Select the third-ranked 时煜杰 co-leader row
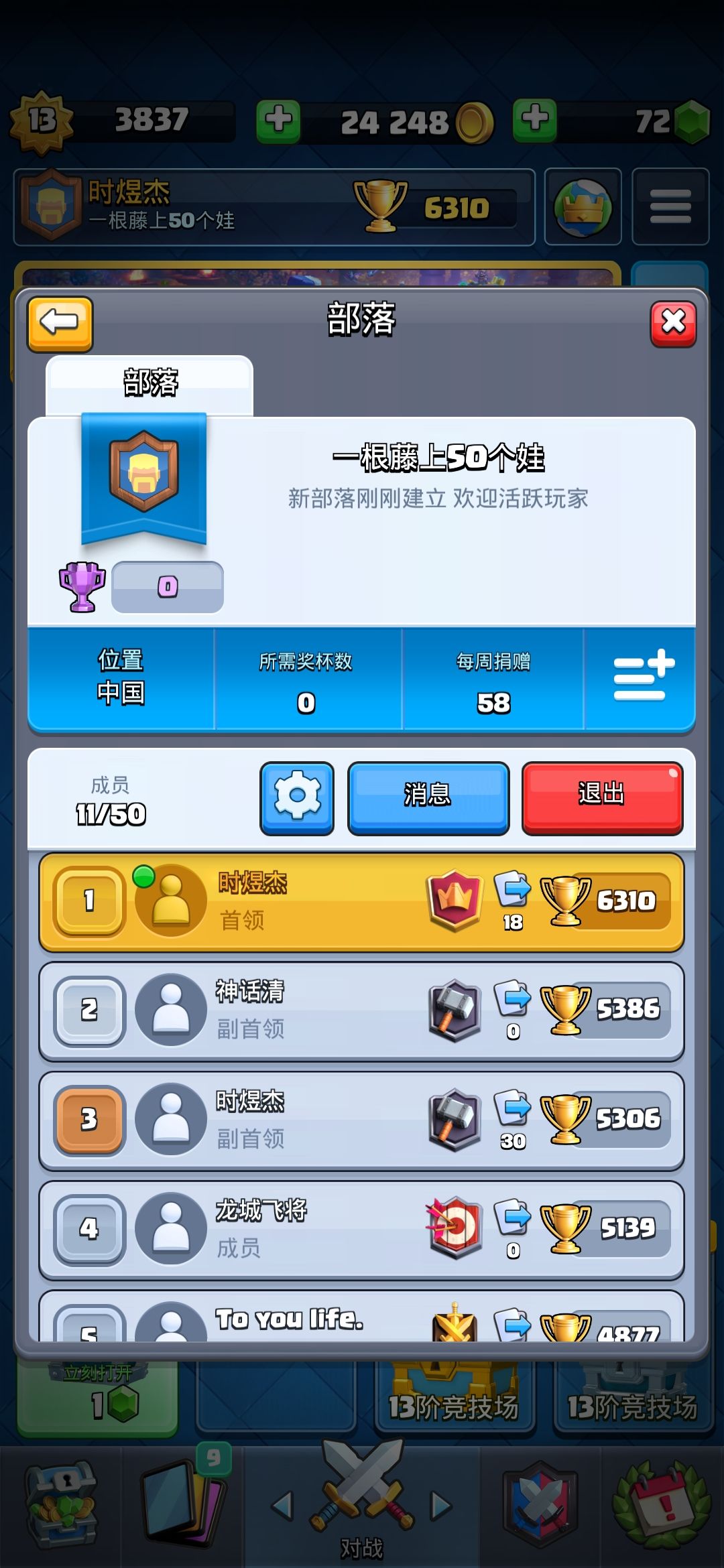Viewport: 724px width, 1568px height. (361, 1121)
